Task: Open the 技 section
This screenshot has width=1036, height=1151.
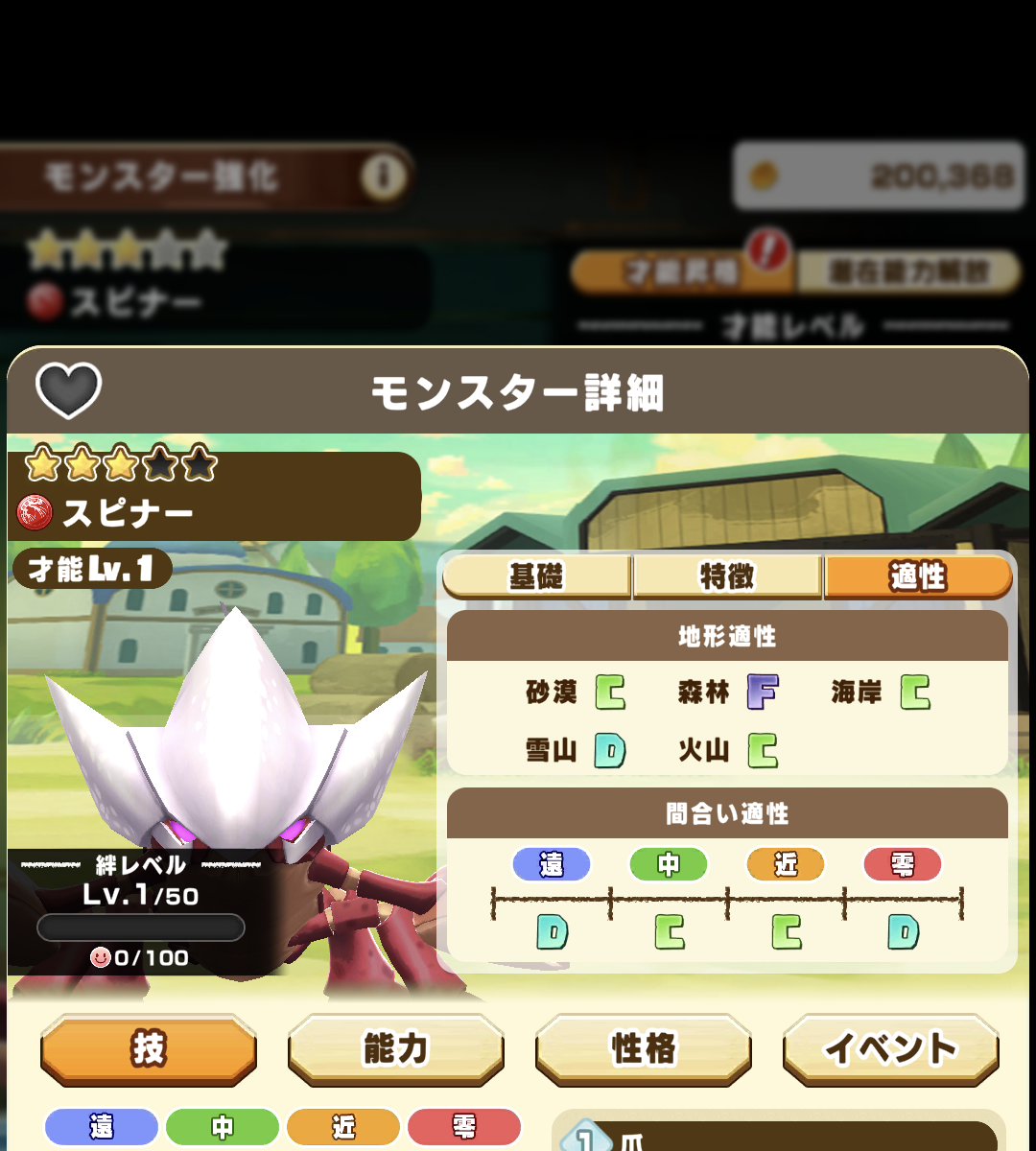Action: pyautogui.click(x=149, y=1049)
